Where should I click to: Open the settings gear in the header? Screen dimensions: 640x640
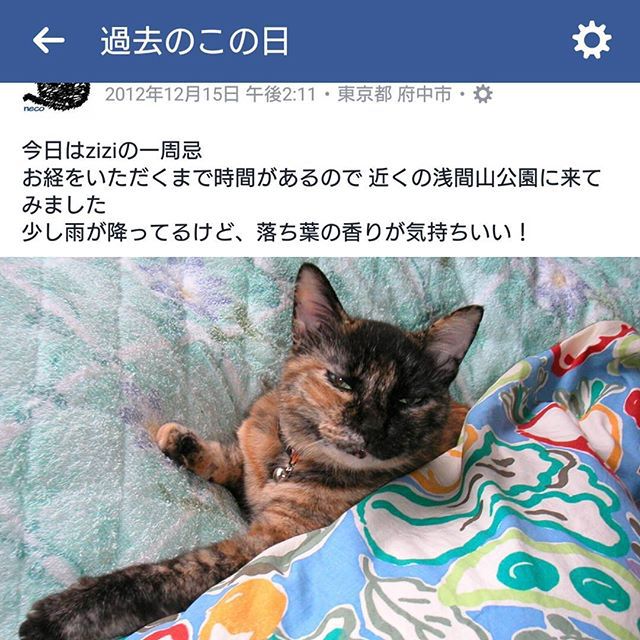(x=591, y=40)
